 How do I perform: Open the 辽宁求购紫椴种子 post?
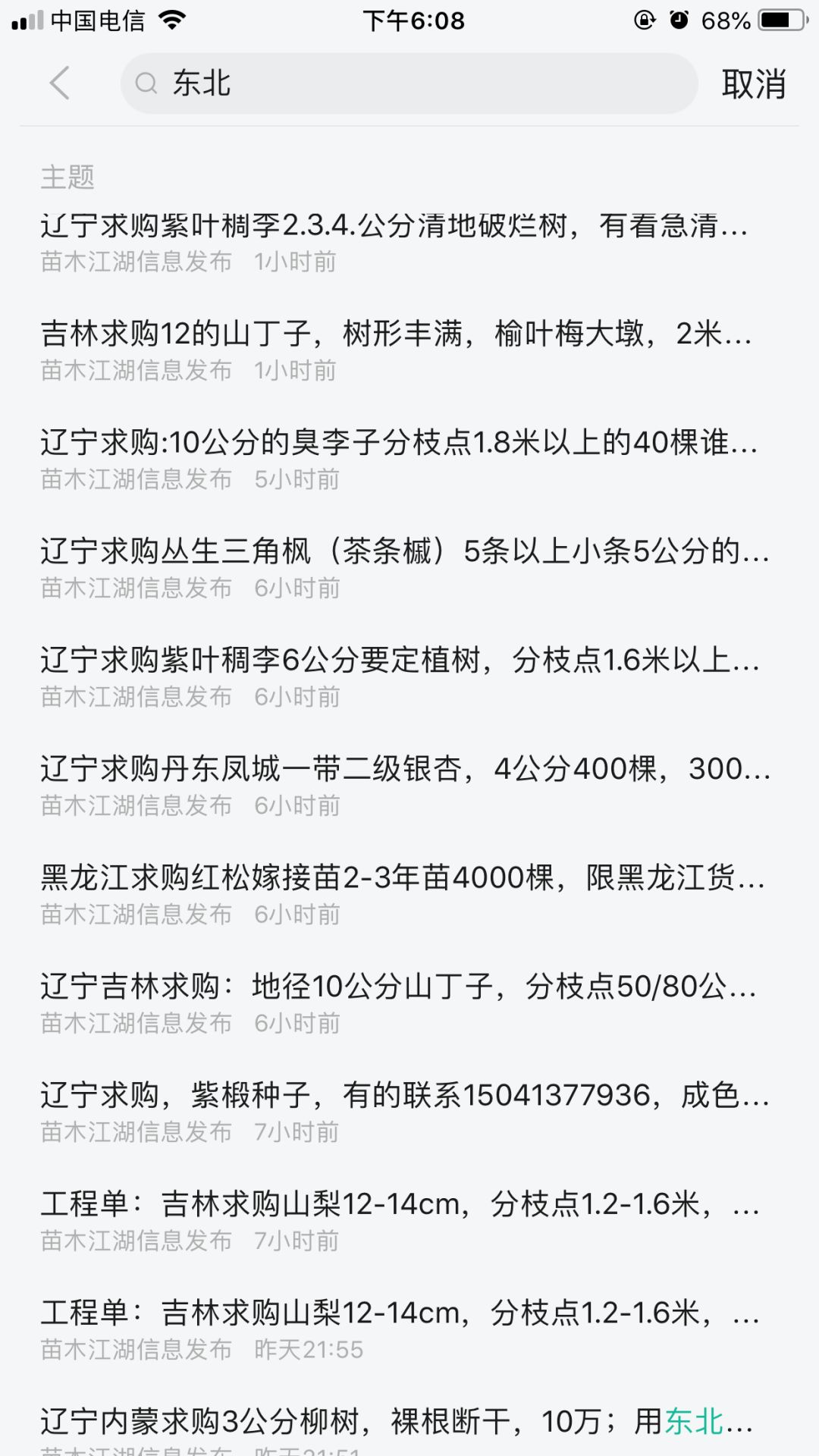(x=409, y=1112)
